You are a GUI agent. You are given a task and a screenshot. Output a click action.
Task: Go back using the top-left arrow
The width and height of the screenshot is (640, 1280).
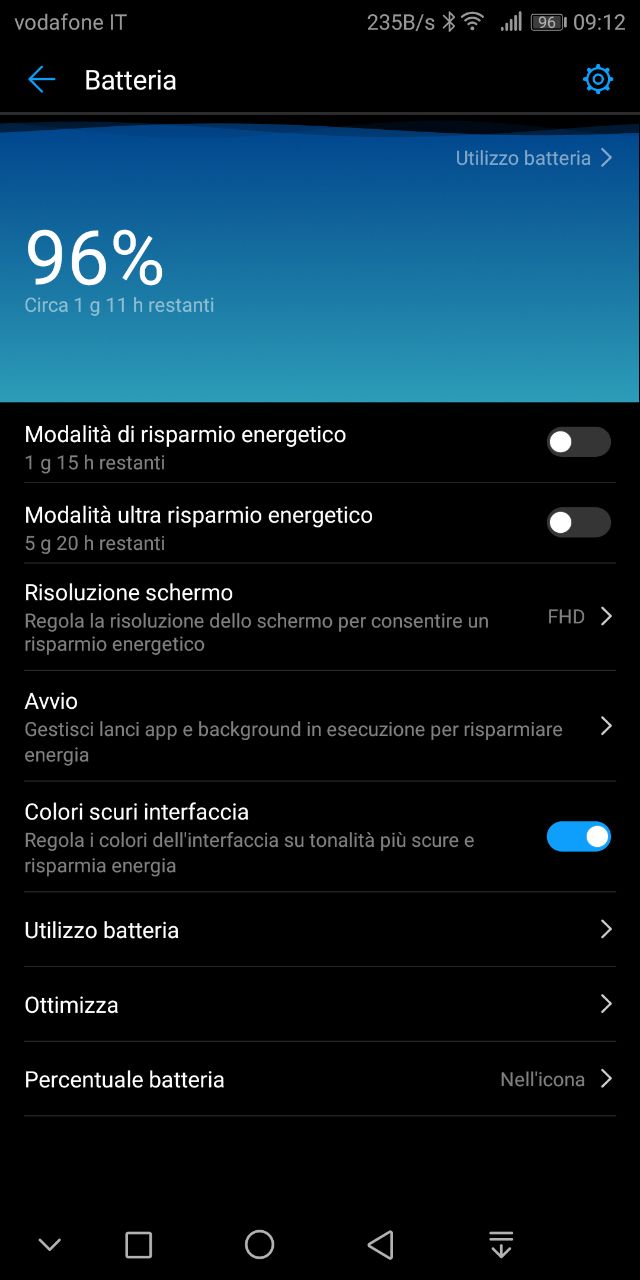(41, 80)
